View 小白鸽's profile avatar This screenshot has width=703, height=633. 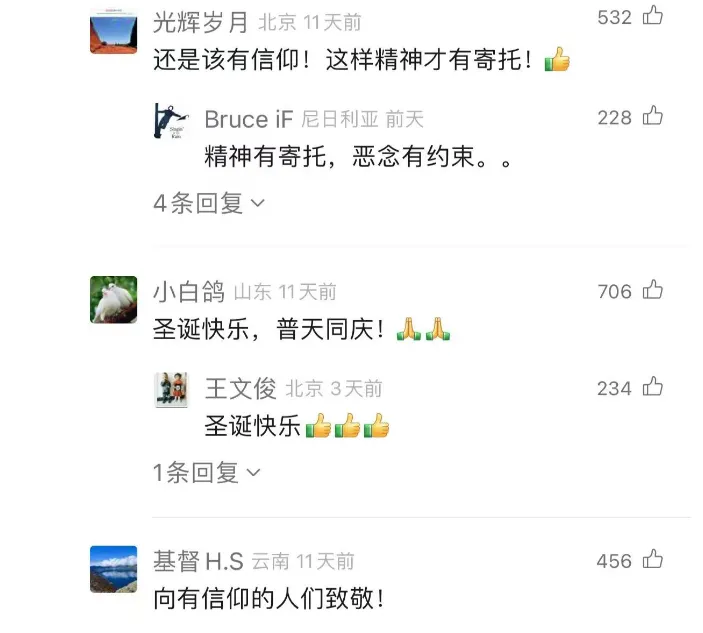pos(113,299)
